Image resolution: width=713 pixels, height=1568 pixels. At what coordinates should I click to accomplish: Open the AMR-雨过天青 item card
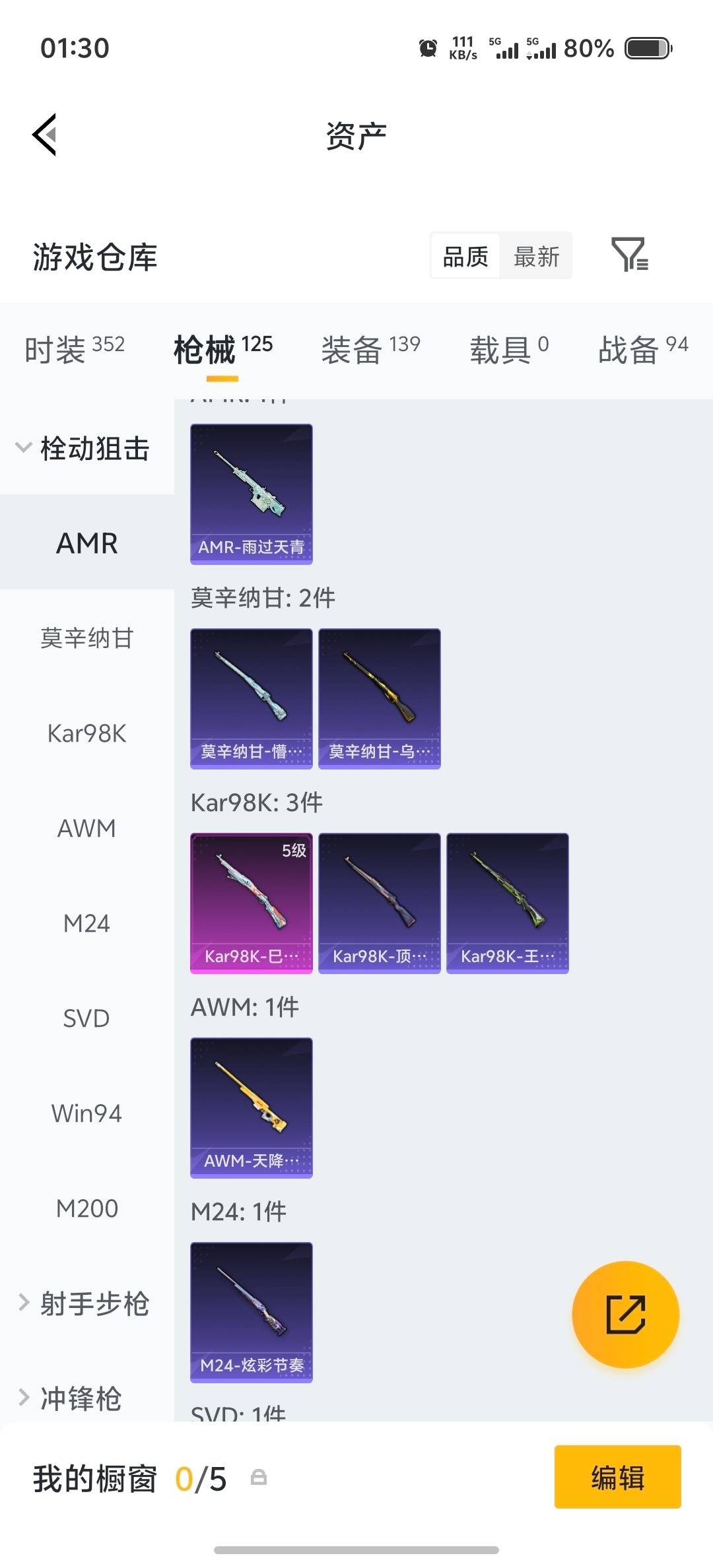pos(251,493)
